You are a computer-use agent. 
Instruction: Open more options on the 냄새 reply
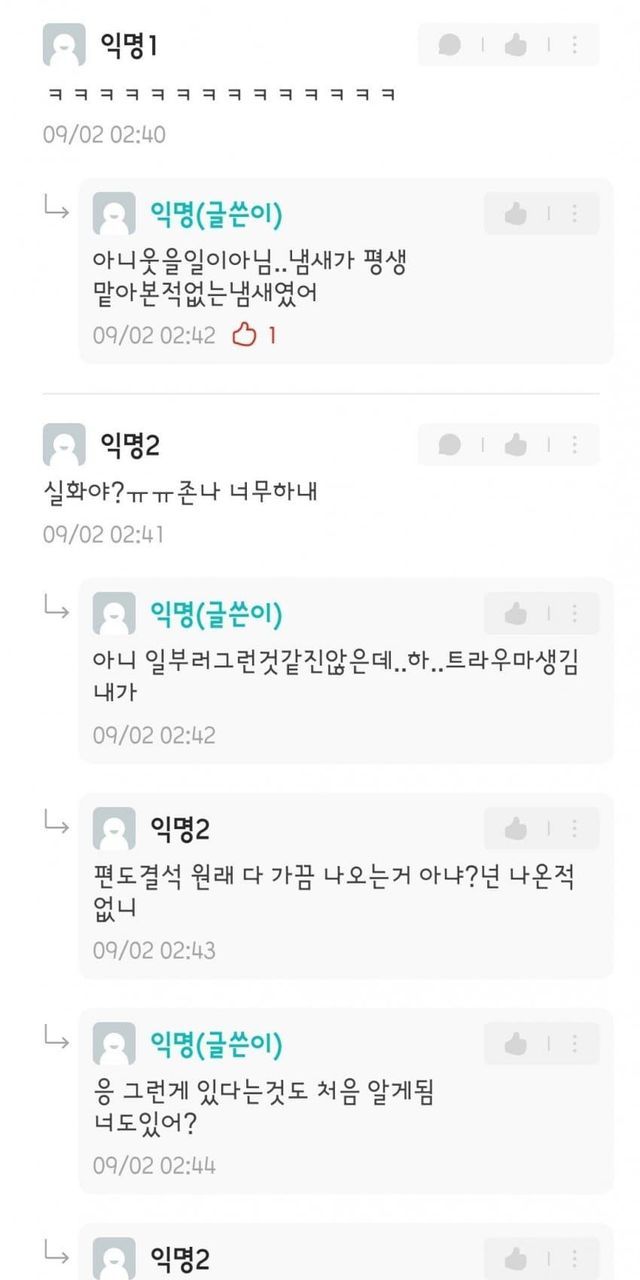(575, 213)
